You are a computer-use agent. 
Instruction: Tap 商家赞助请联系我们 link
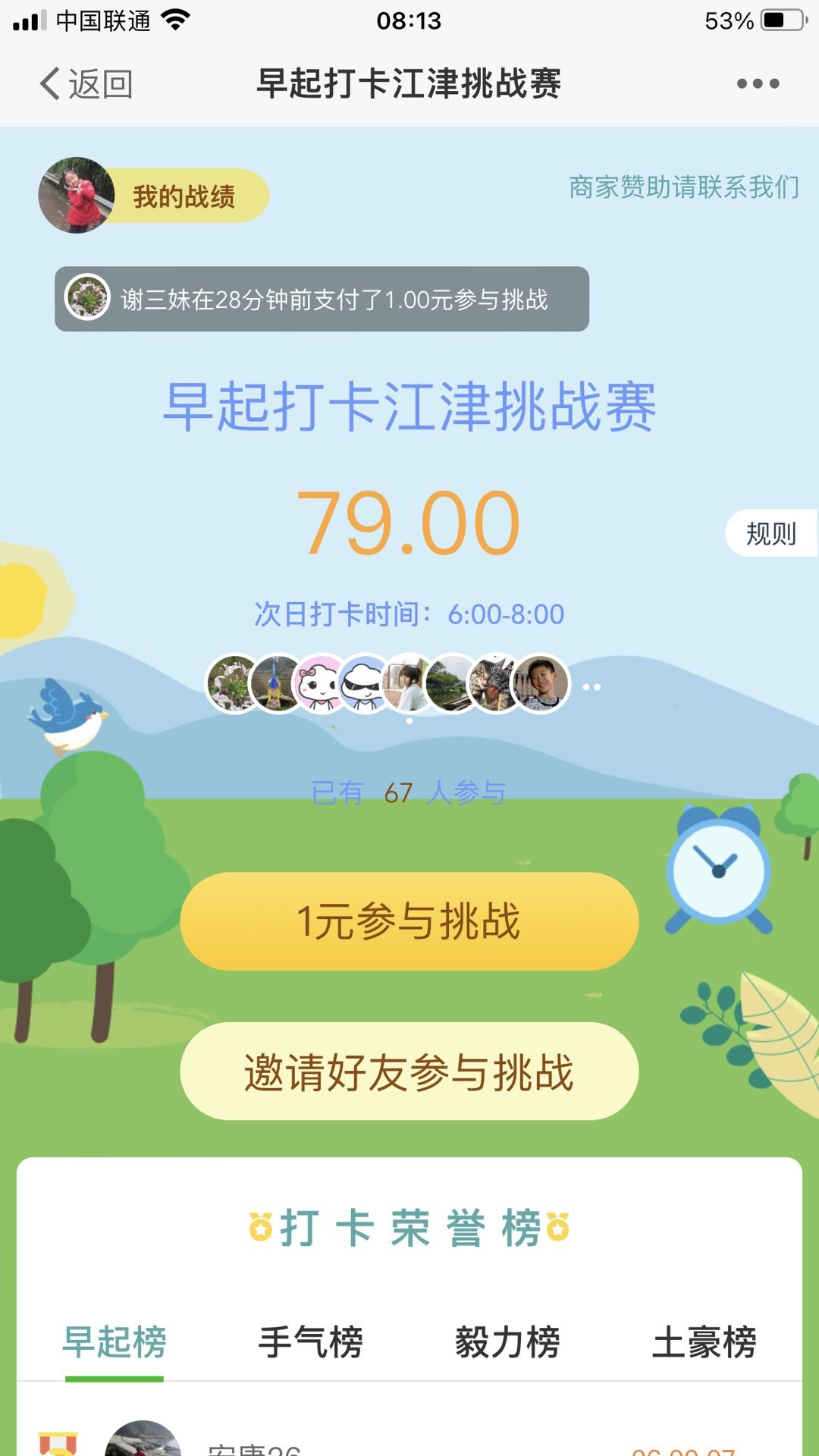[684, 187]
